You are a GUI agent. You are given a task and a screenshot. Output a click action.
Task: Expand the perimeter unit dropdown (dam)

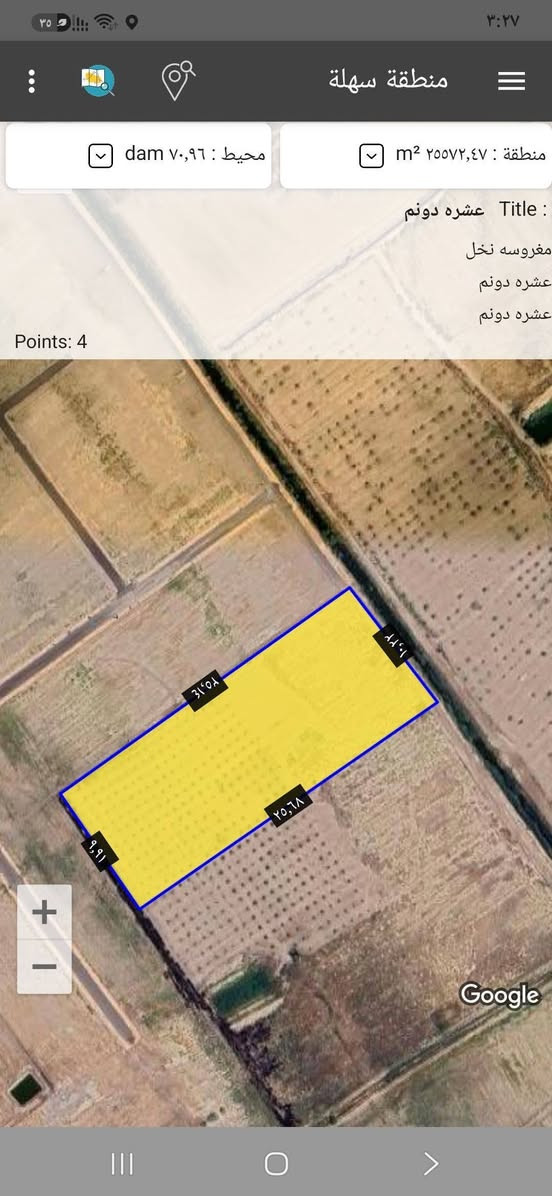(x=101, y=156)
